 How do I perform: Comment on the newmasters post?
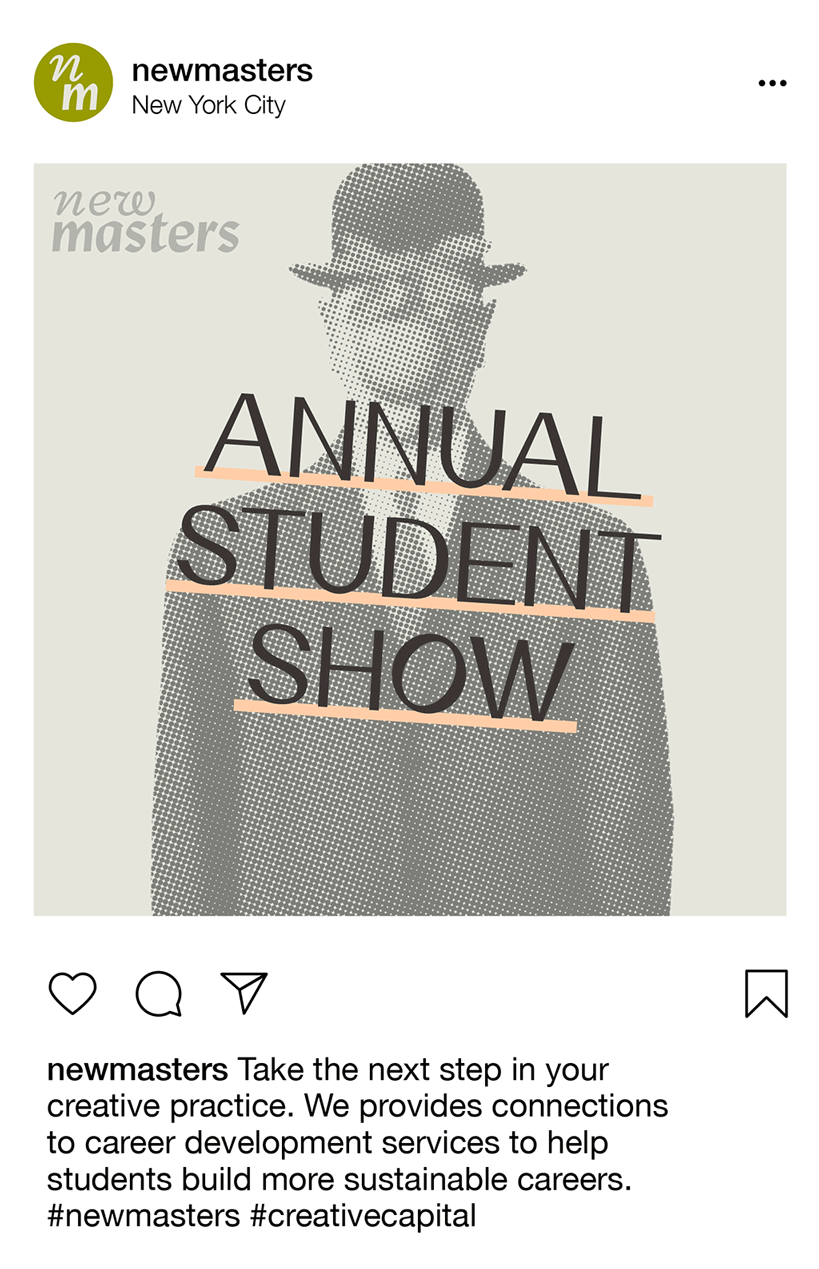(159, 993)
